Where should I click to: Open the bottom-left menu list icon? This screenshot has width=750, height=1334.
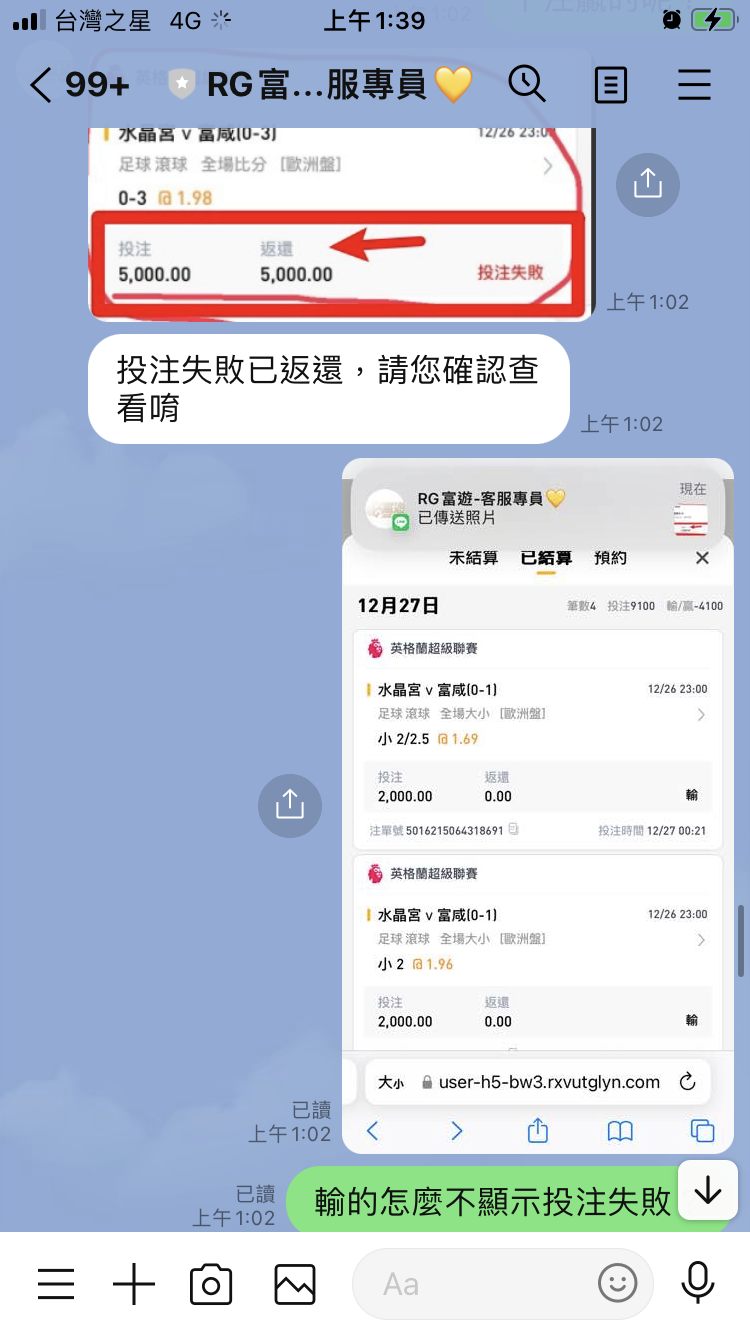(x=56, y=1283)
